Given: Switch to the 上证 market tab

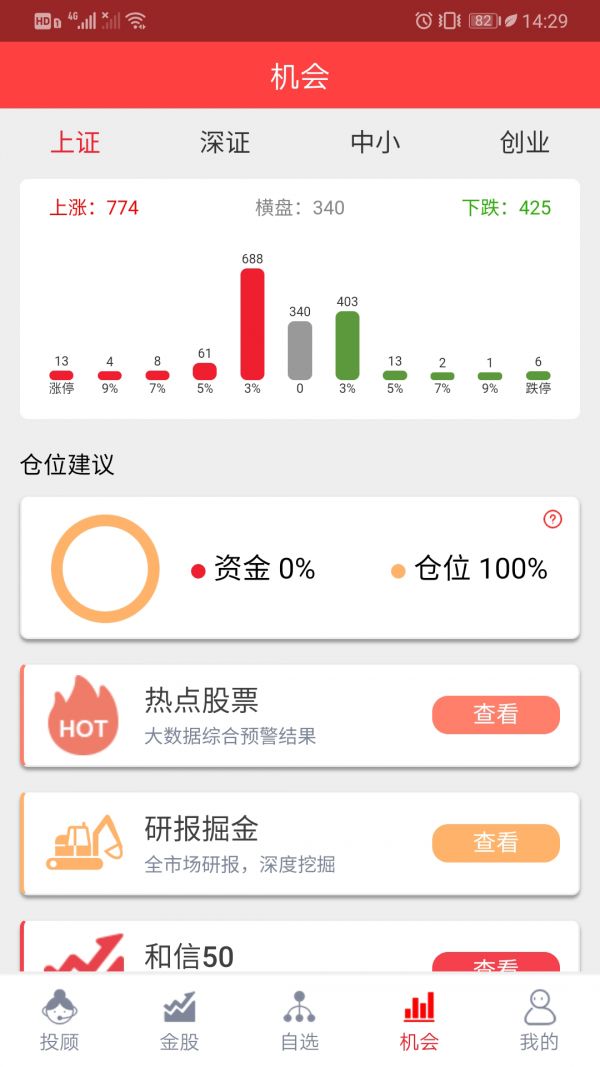Looking at the screenshot, I should (75, 142).
